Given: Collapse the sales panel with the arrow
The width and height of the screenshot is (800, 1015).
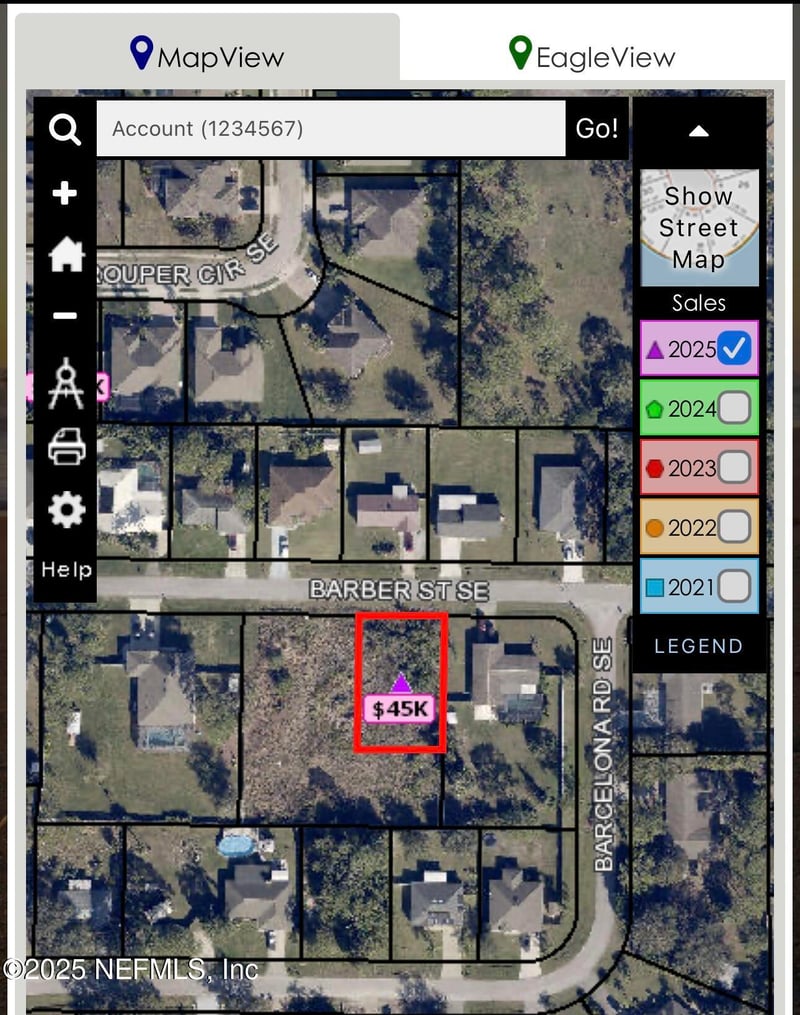Looking at the screenshot, I should (699, 131).
